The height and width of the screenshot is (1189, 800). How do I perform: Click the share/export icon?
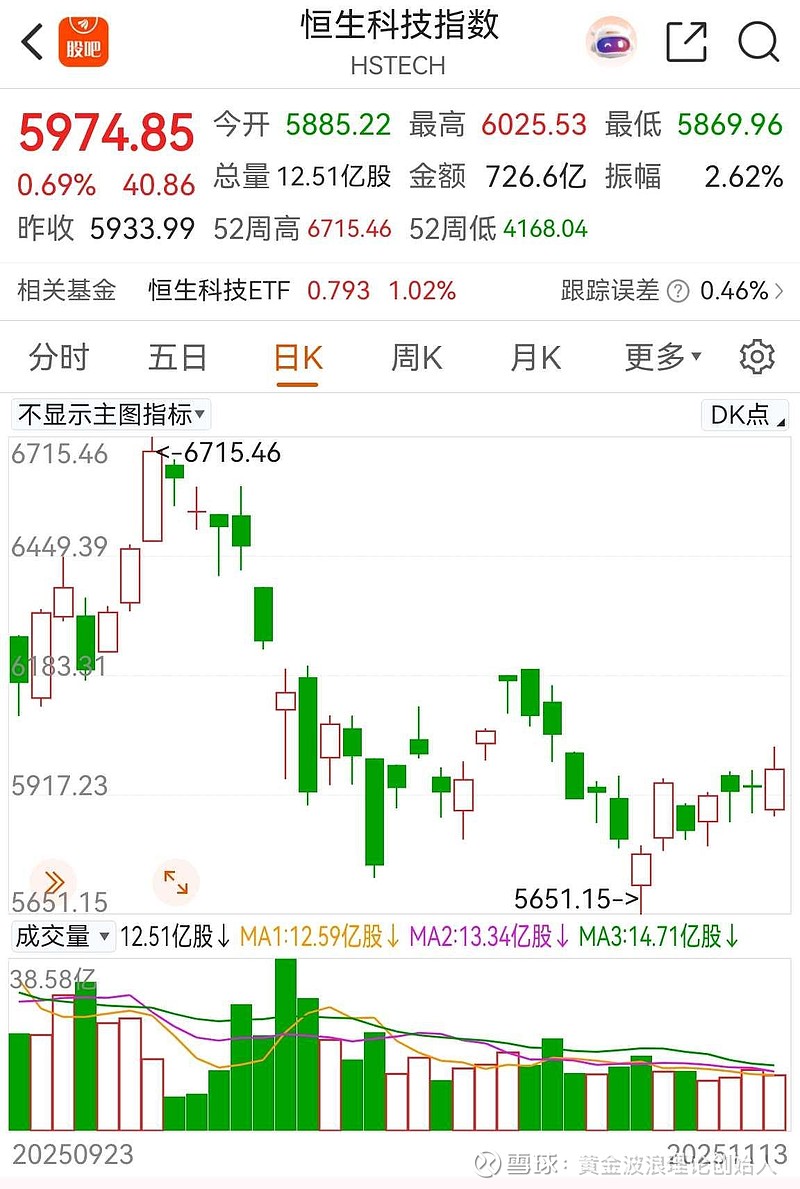coord(686,40)
